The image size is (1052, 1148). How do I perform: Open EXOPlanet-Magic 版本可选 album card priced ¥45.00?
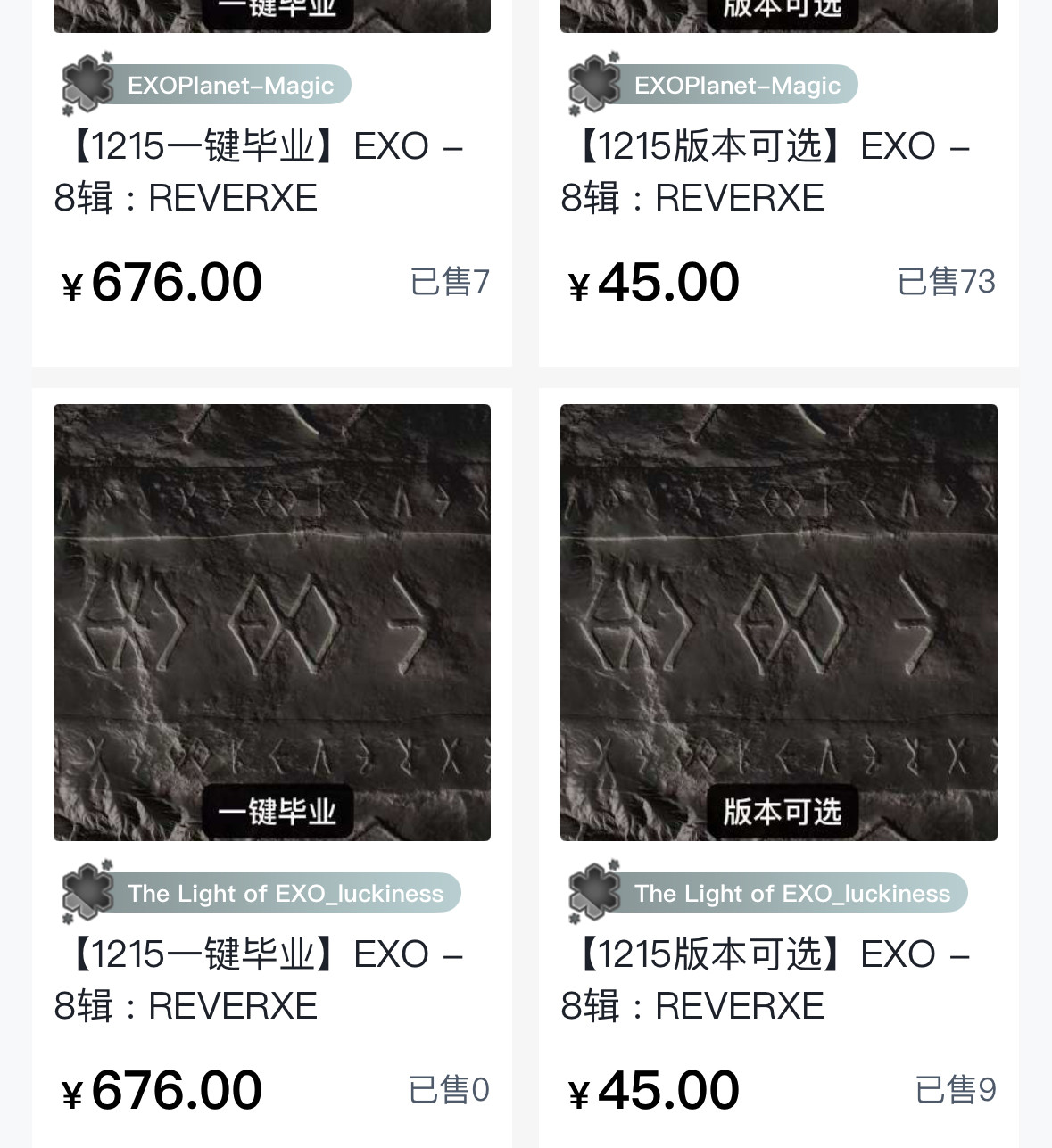coord(778,171)
